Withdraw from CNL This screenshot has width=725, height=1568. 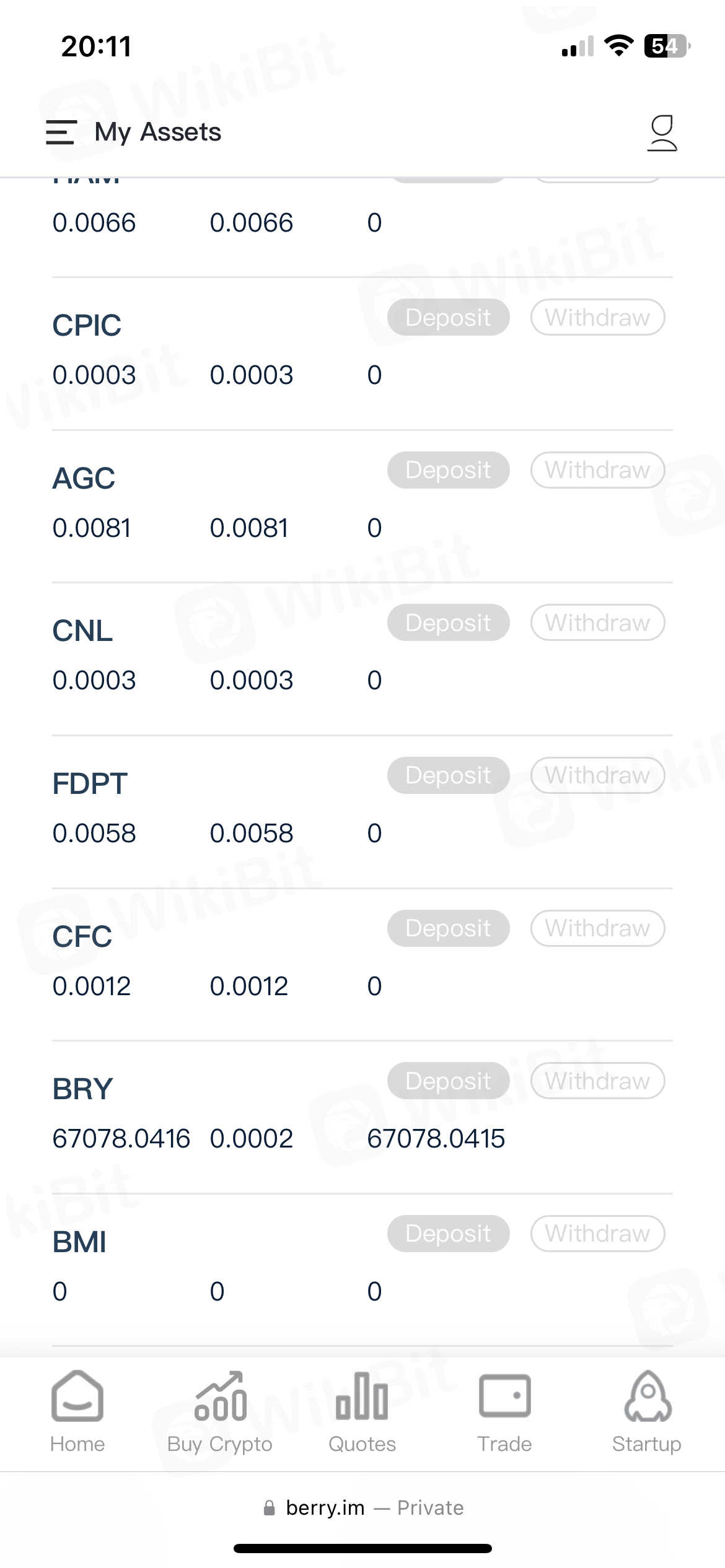(x=597, y=622)
